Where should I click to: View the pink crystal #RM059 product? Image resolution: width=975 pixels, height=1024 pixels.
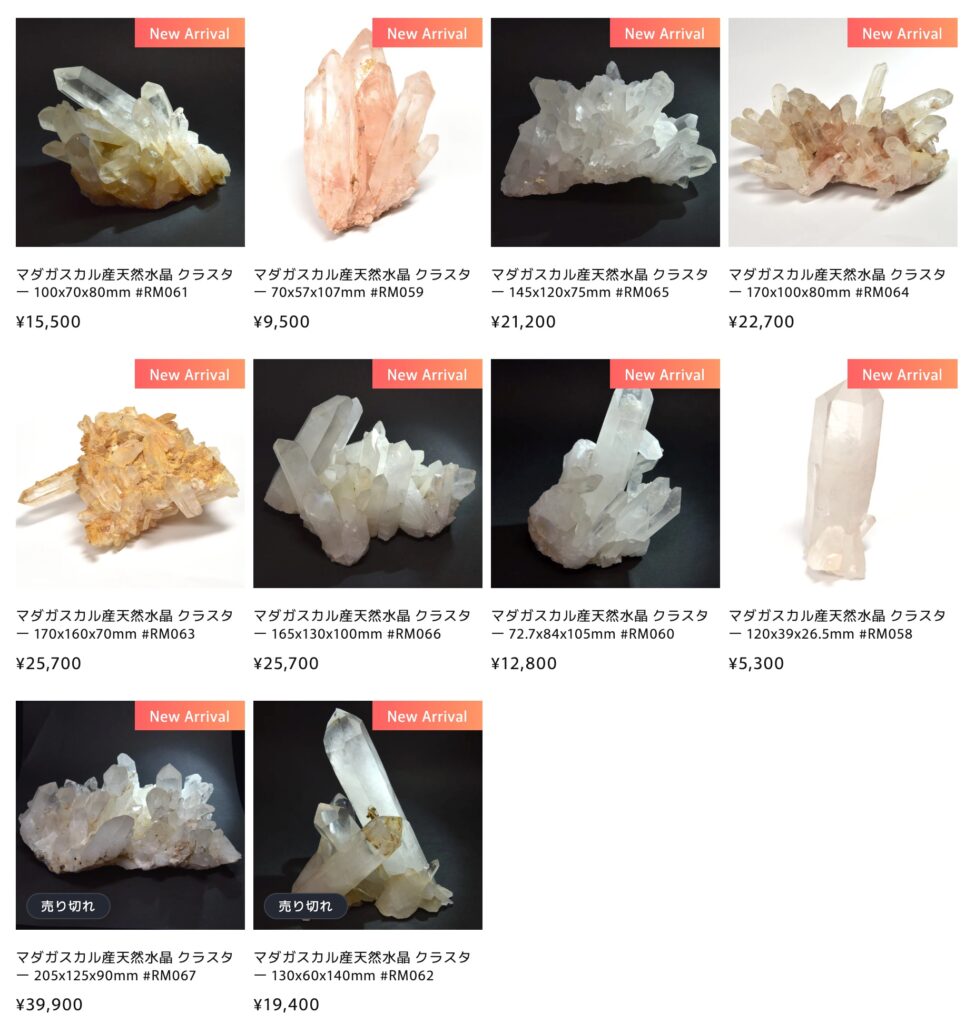point(367,132)
